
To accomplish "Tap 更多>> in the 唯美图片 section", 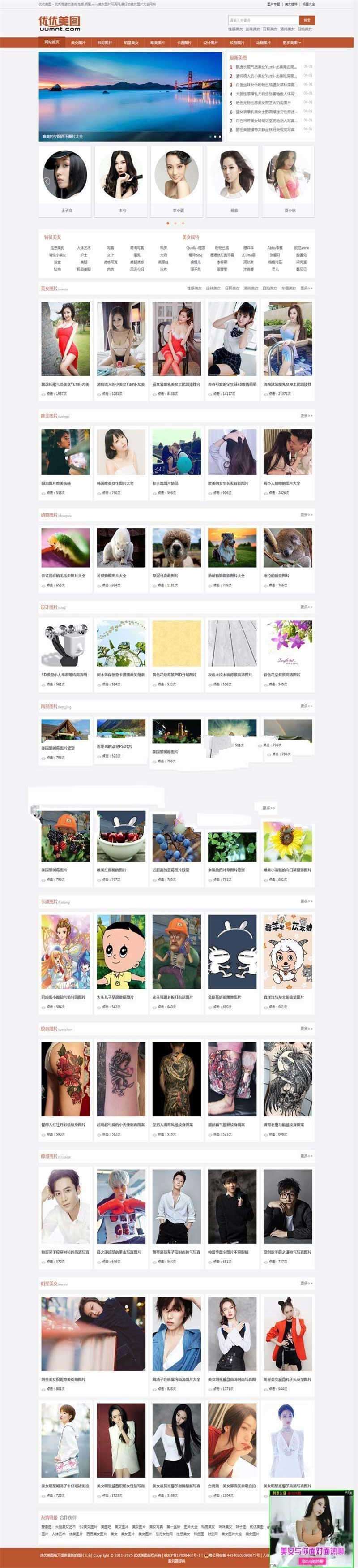I will point(307,416).
